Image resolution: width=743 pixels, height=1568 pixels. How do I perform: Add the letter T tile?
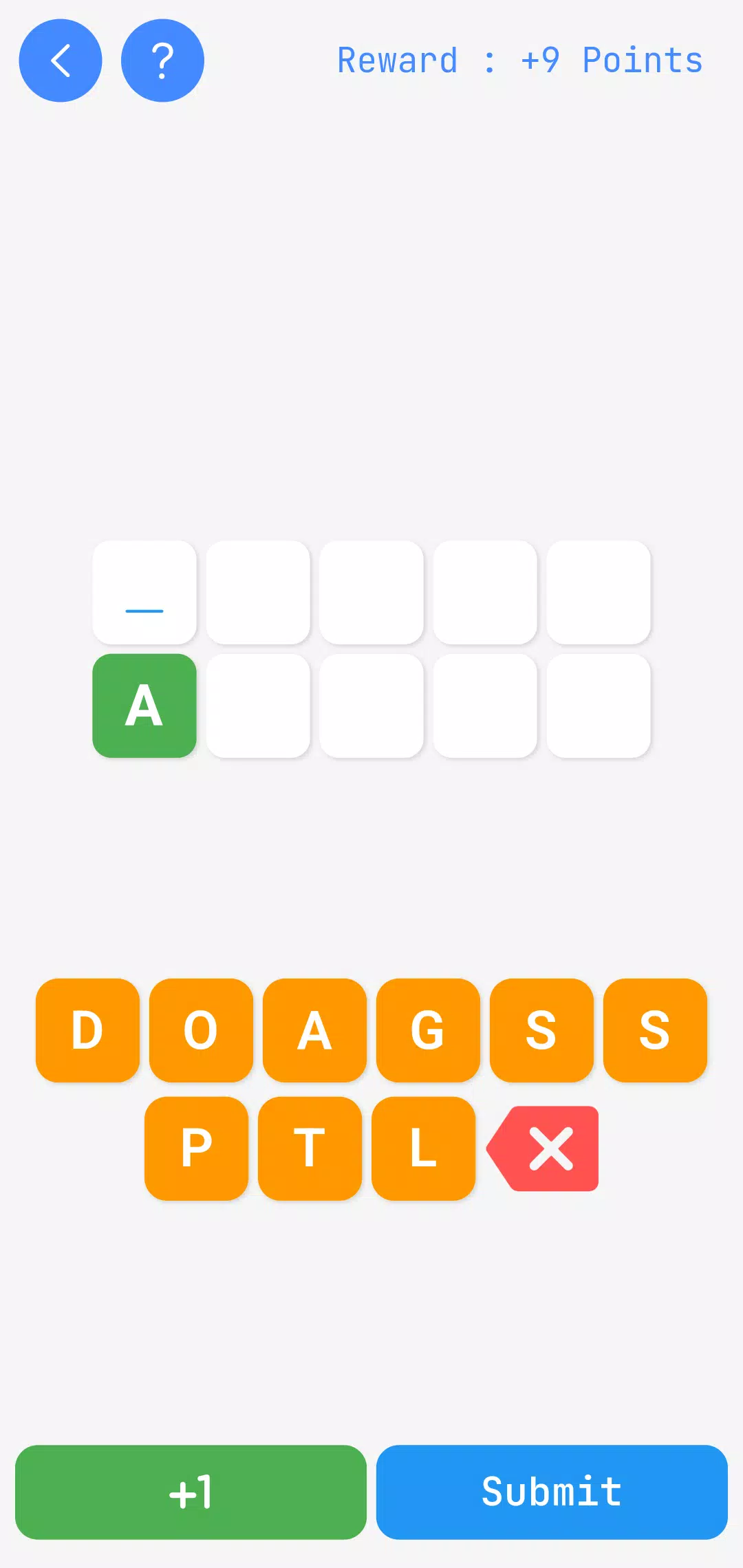[x=310, y=1148]
